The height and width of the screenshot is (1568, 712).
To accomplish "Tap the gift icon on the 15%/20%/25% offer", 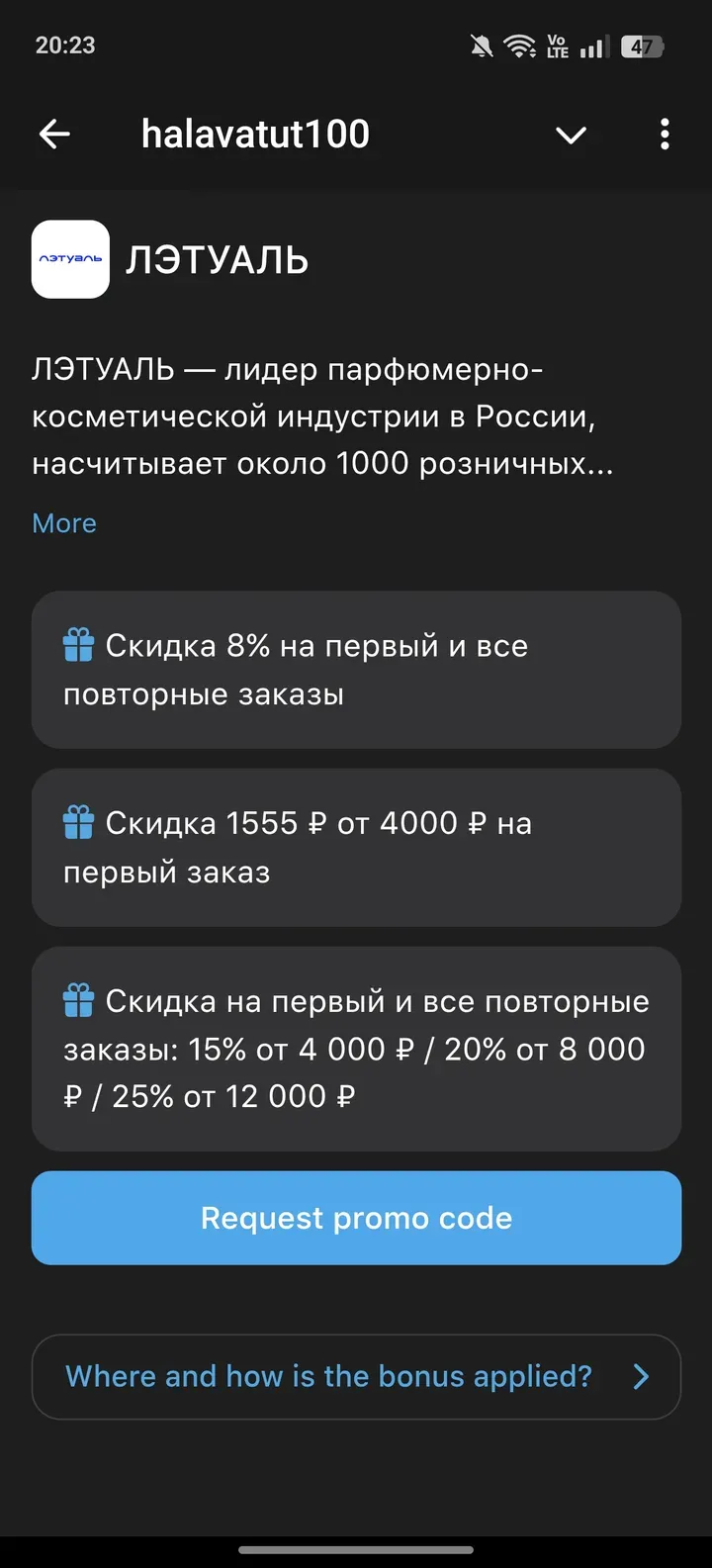I will tap(78, 1000).
